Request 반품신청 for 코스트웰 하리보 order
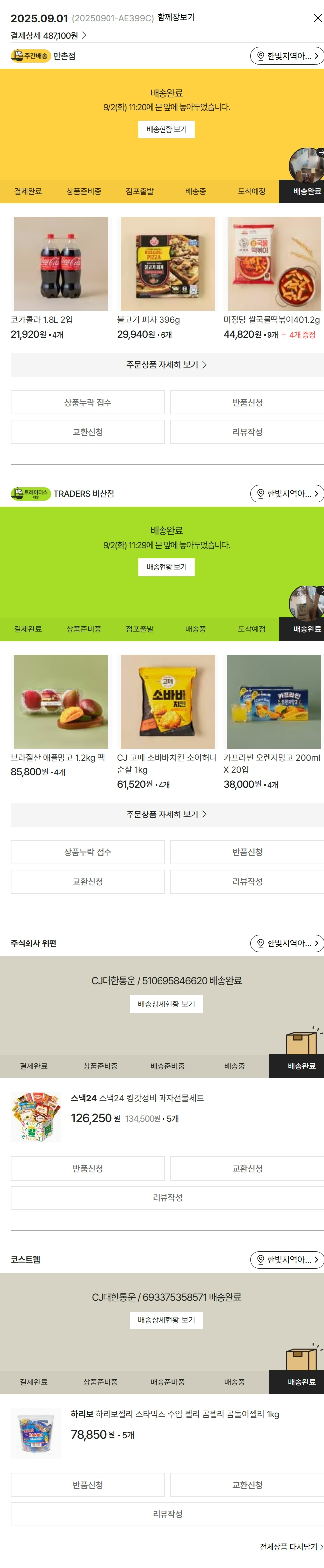 88,1485
